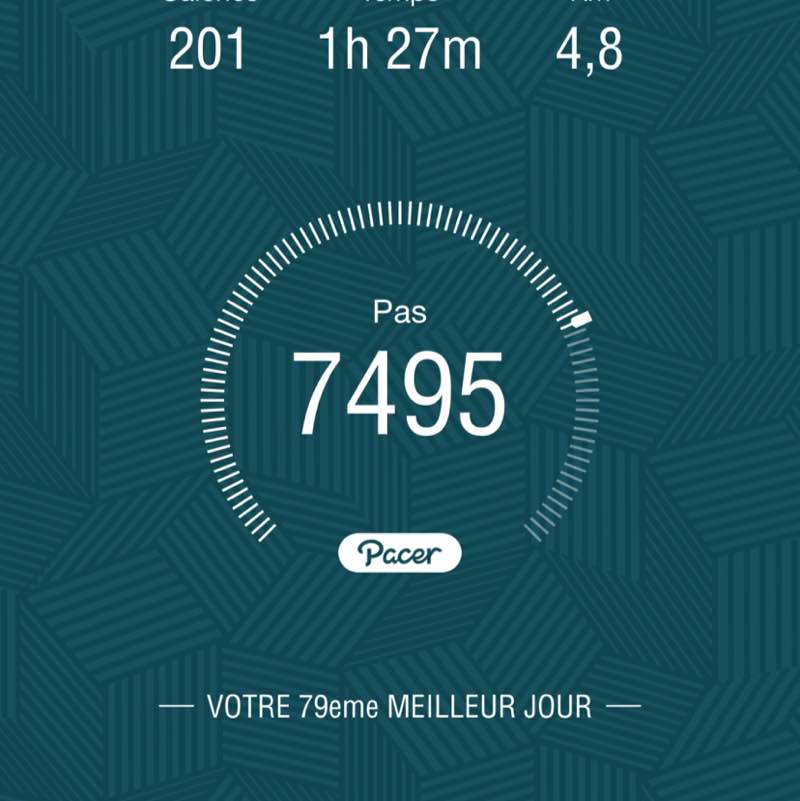Click the Pas label above the step count
This screenshot has width=800, height=801.
(x=400, y=312)
